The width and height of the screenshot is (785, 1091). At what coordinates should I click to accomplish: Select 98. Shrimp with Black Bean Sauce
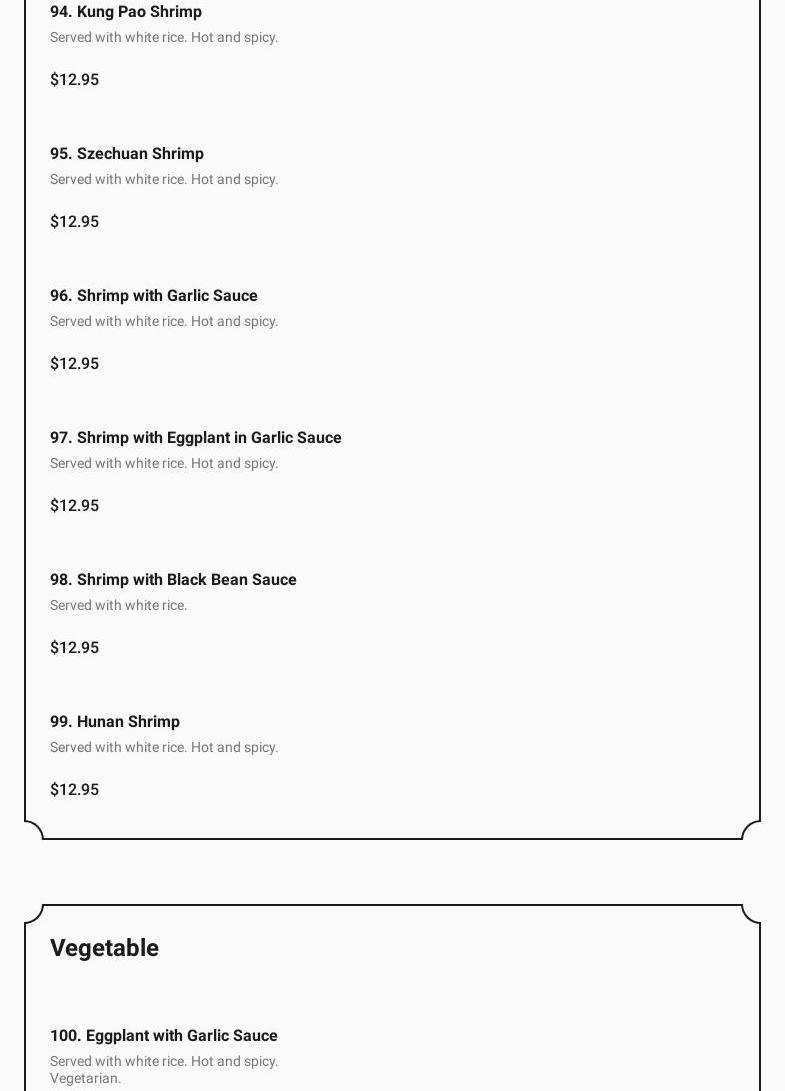173,580
